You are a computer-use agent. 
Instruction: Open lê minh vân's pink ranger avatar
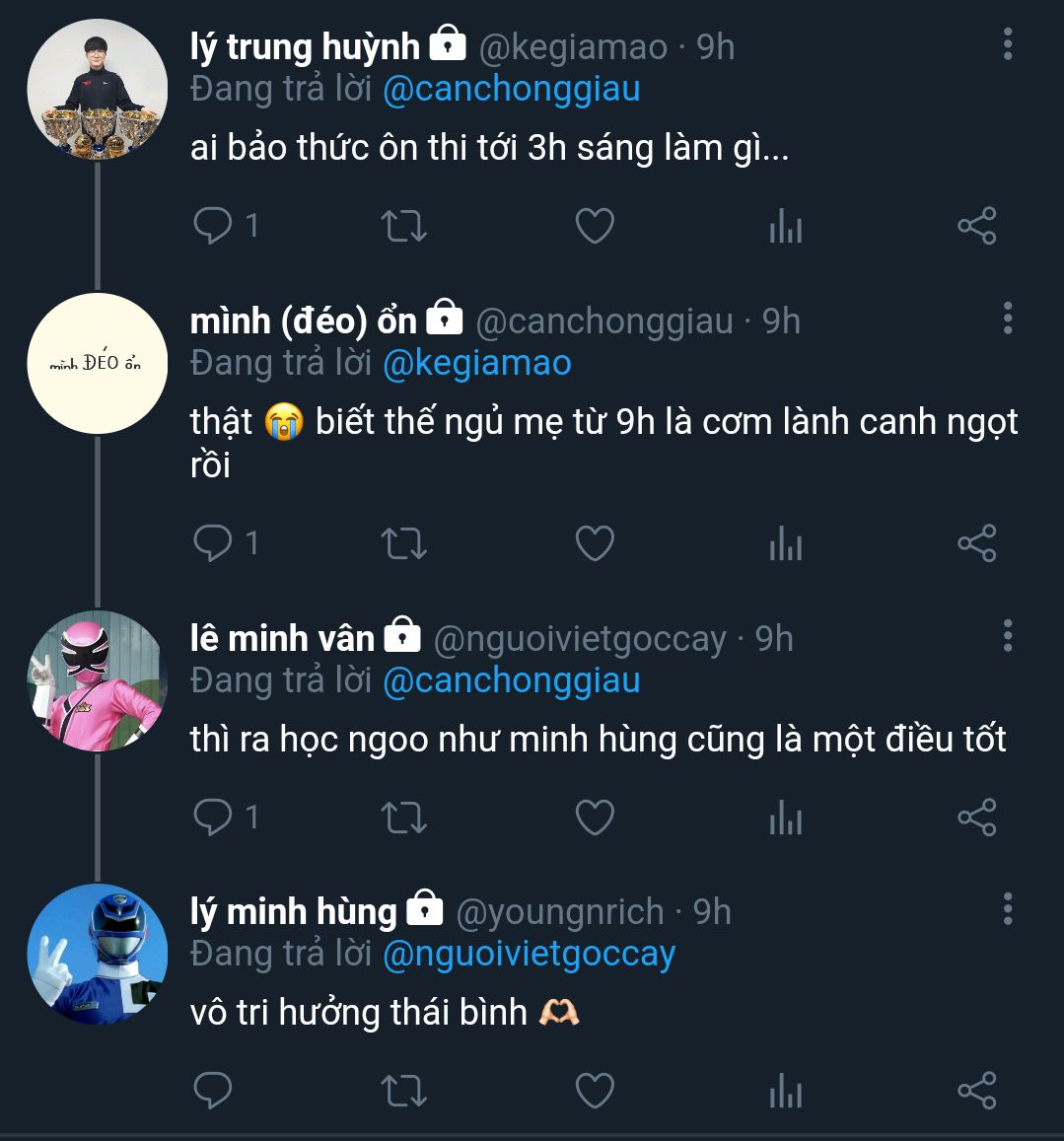[97, 681]
